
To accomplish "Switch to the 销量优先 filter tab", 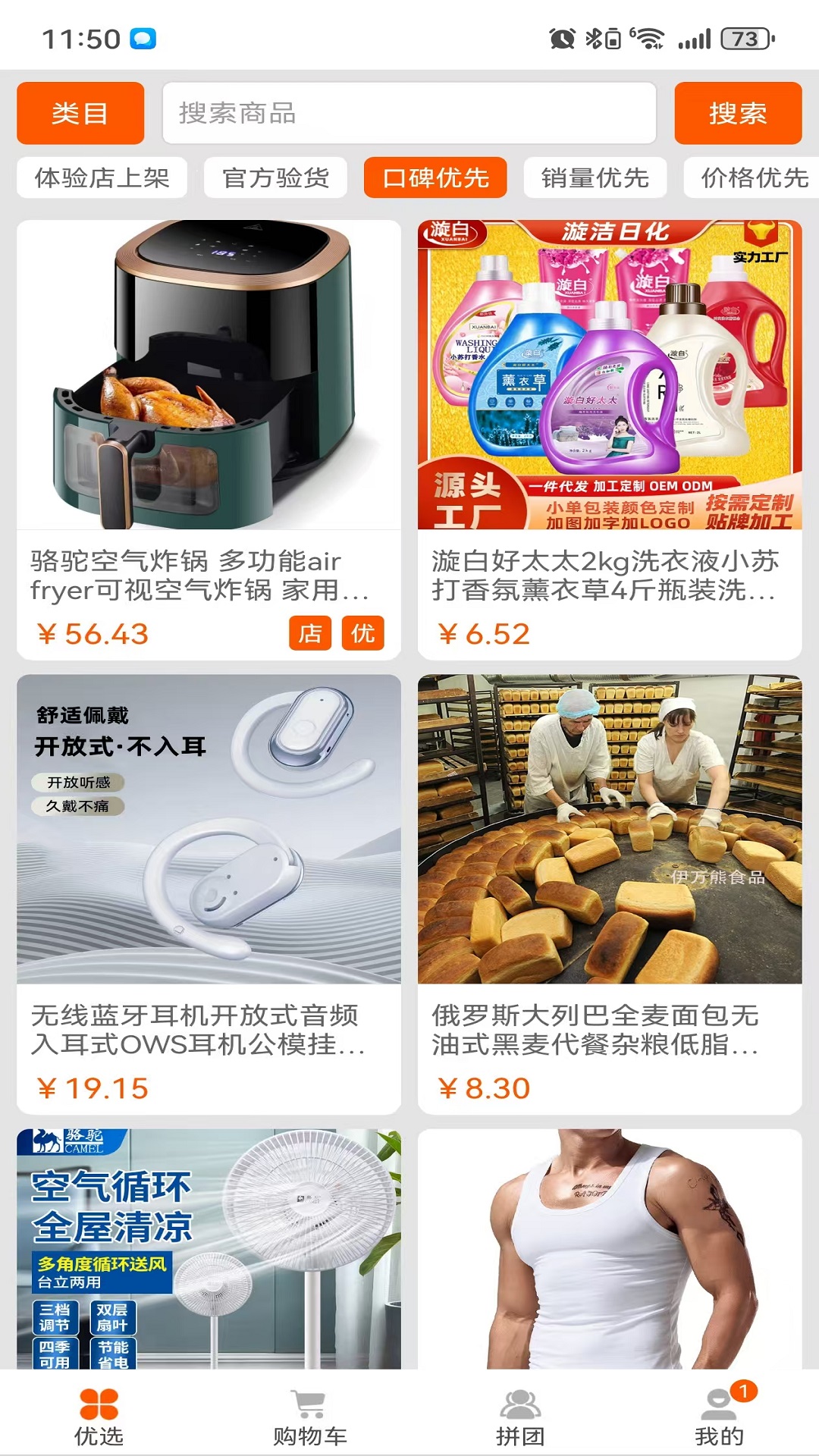I will 596,177.
